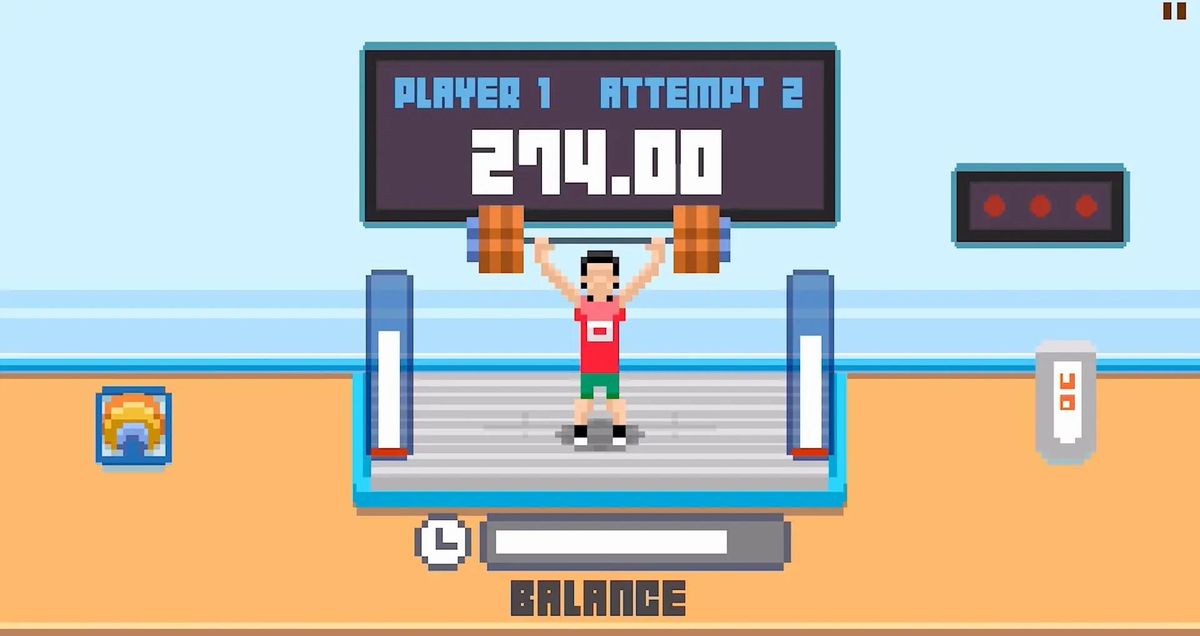
Task: Pause the weightlifting game
Action: (x=1174, y=11)
